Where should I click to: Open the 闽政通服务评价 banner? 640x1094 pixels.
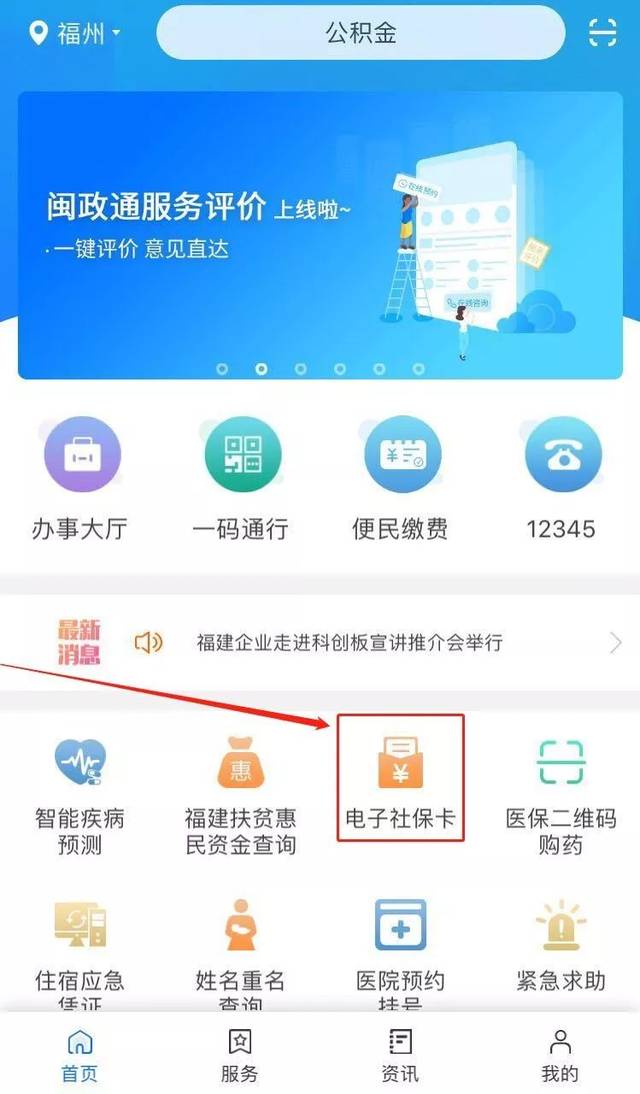(x=320, y=235)
